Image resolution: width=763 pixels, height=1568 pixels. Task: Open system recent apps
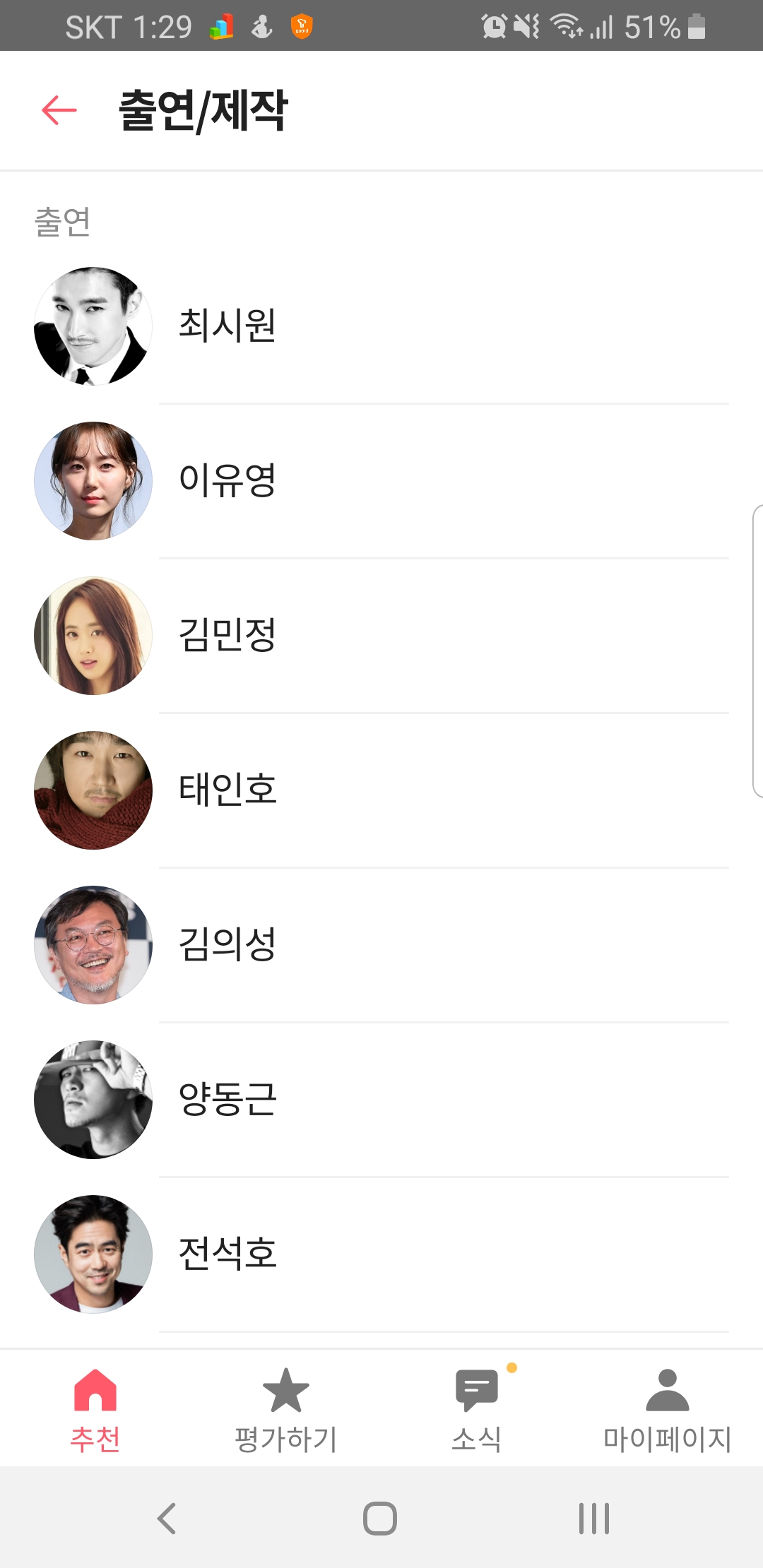coord(594,1518)
